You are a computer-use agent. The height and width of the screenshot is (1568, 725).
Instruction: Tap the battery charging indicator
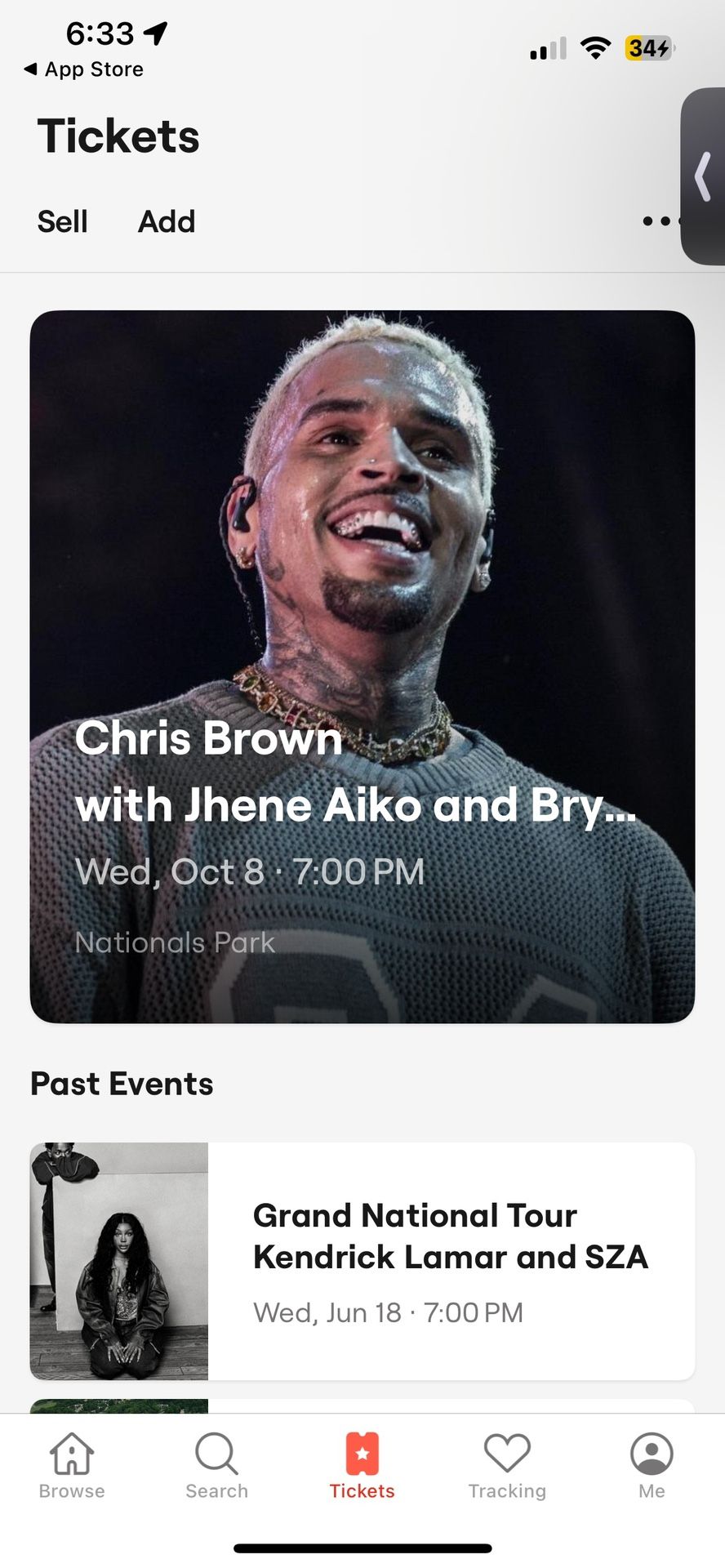click(649, 49)
